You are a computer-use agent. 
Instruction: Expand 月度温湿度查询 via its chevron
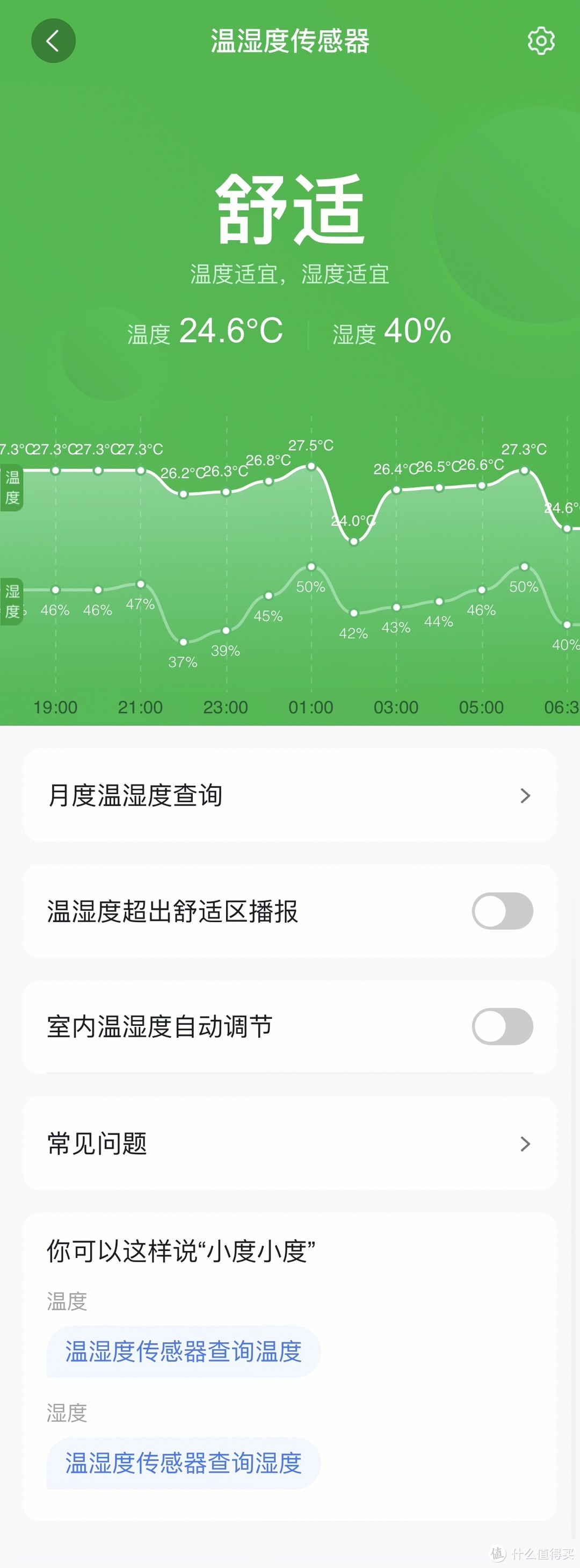525,796
